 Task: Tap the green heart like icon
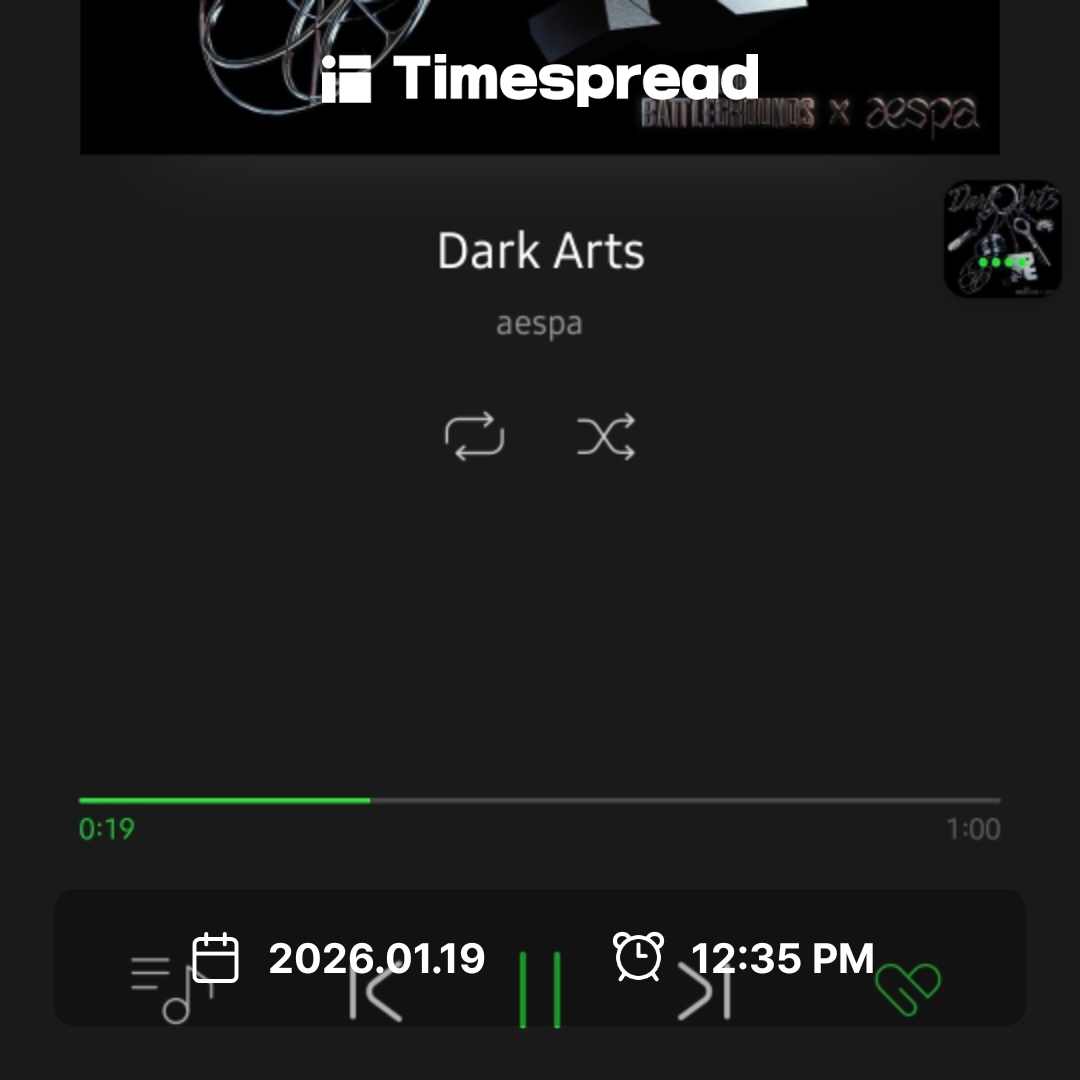(x=908, y=988)
